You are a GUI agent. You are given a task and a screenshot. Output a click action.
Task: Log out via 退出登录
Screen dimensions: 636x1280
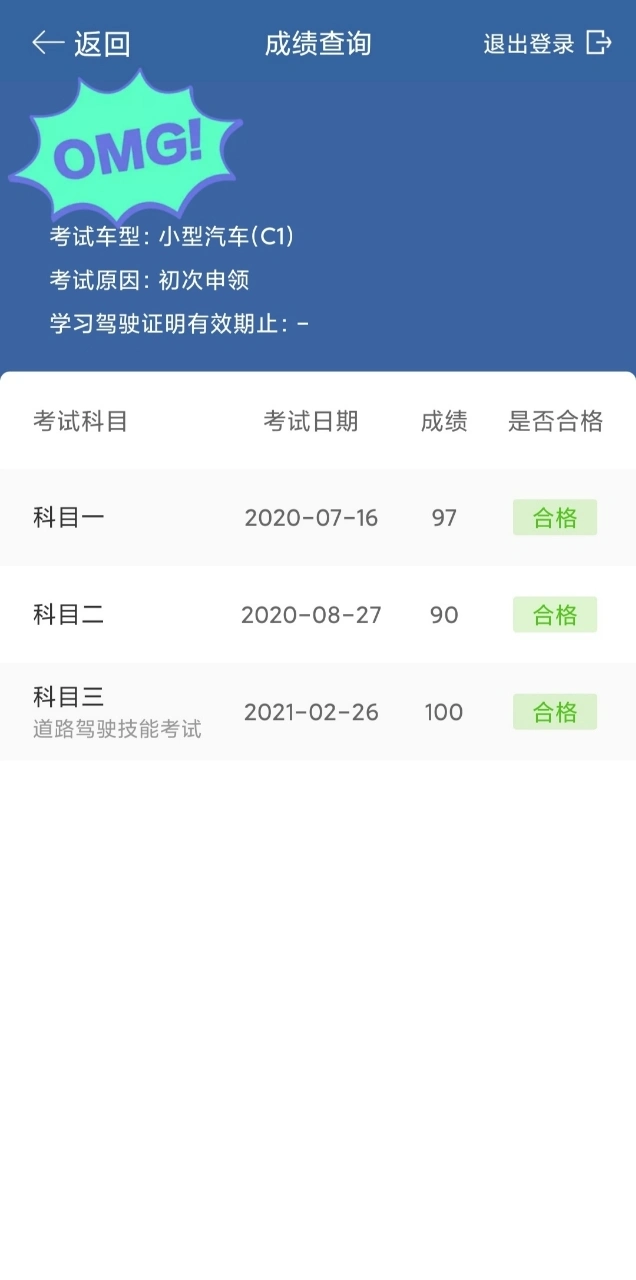point(546,44)
